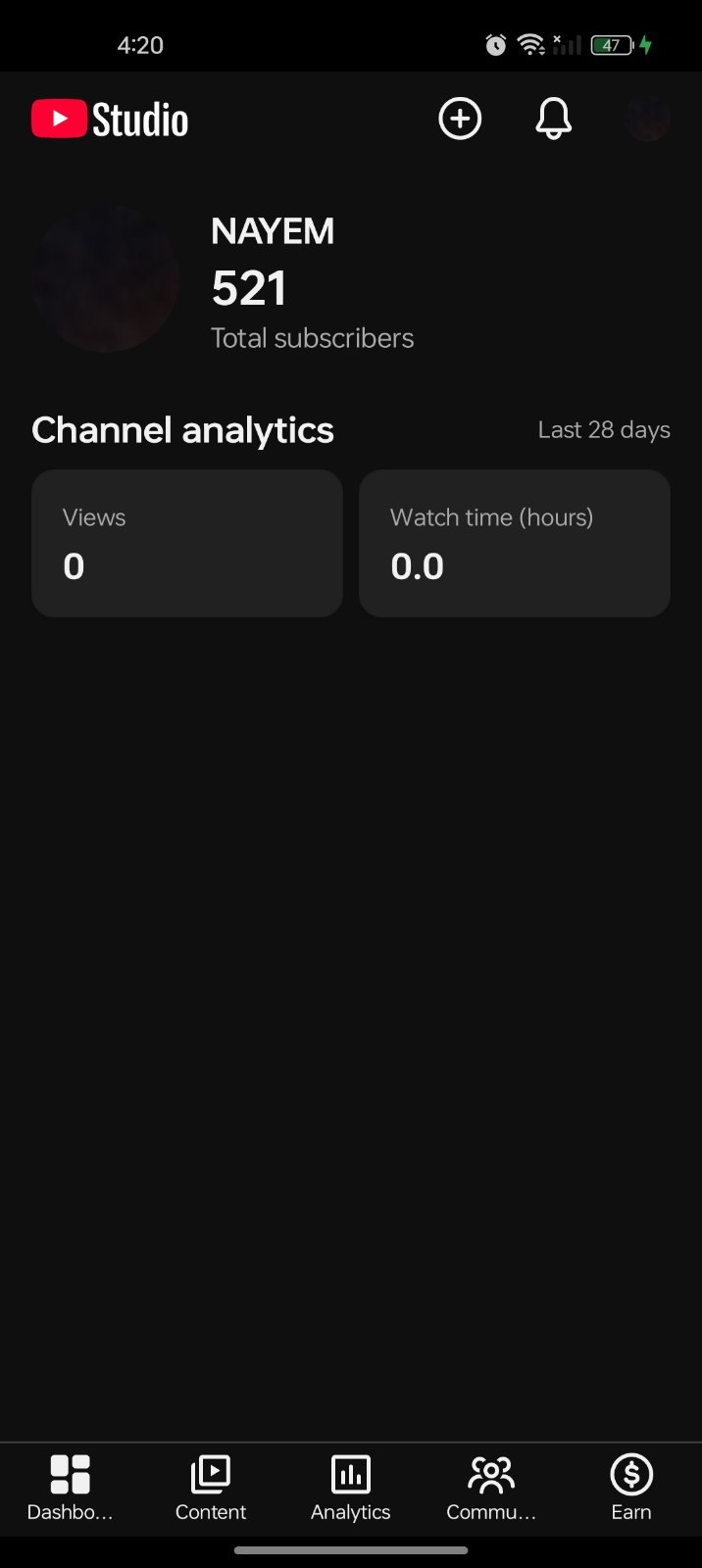Screen dimensions: 702x1568
Task: Switch to the Analytics tab
Action: [x=351, y=1488]
